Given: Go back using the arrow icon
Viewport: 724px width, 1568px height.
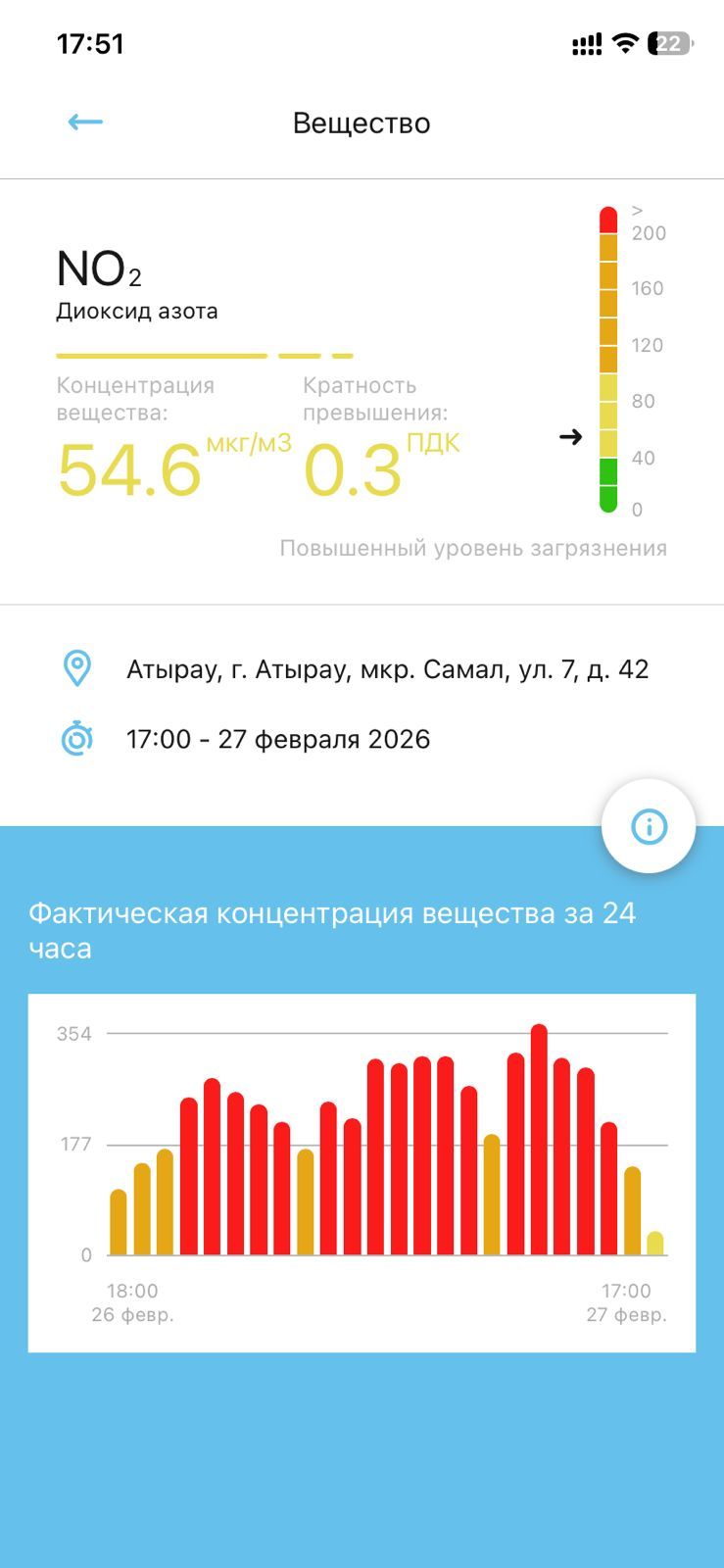Looking at the screenshot, I should [x=85, y=122].
